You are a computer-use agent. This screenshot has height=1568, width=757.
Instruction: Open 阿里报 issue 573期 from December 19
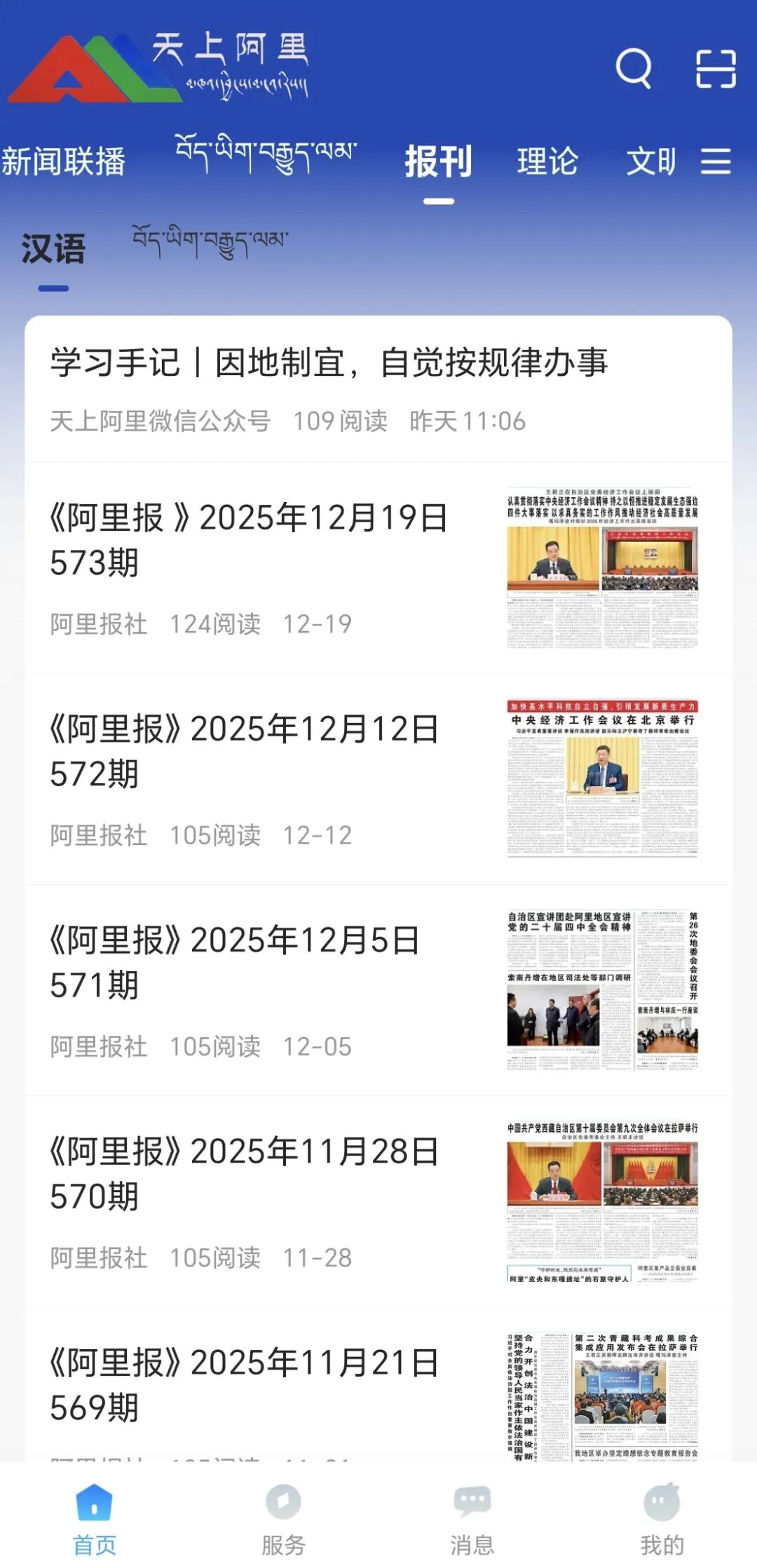pyautogui.click(x=249, y=540)
